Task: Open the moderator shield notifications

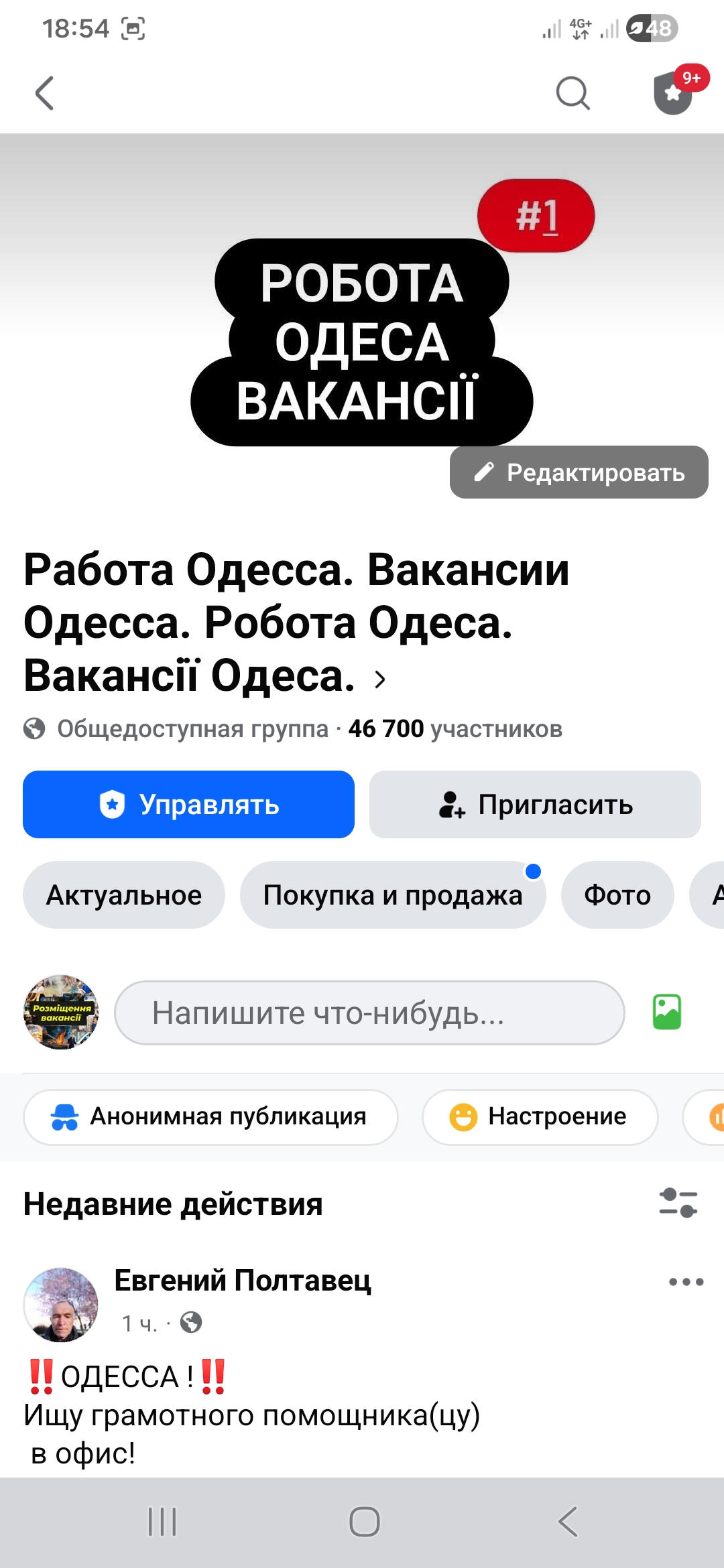Action: coord(674,94)
